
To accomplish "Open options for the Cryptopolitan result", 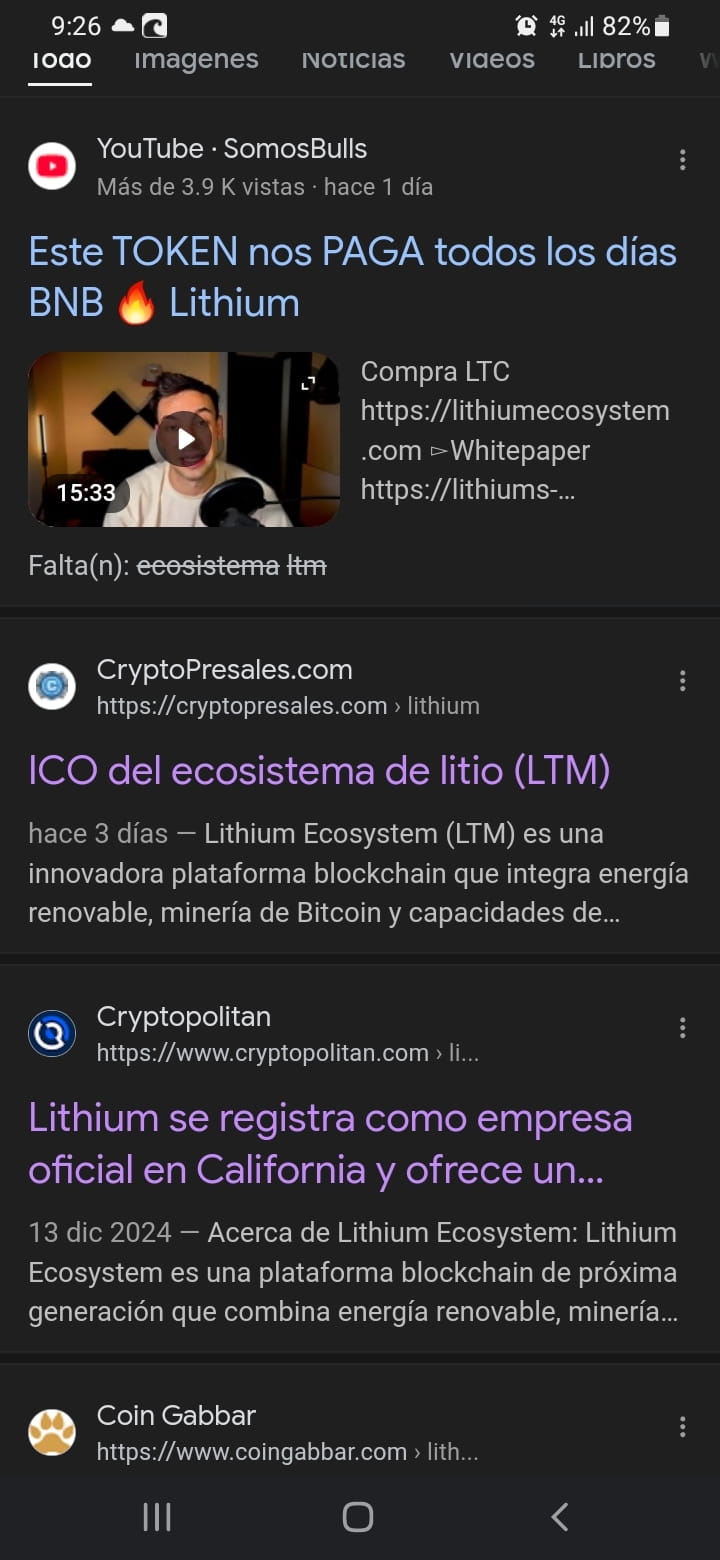I will pos(682,1028).
